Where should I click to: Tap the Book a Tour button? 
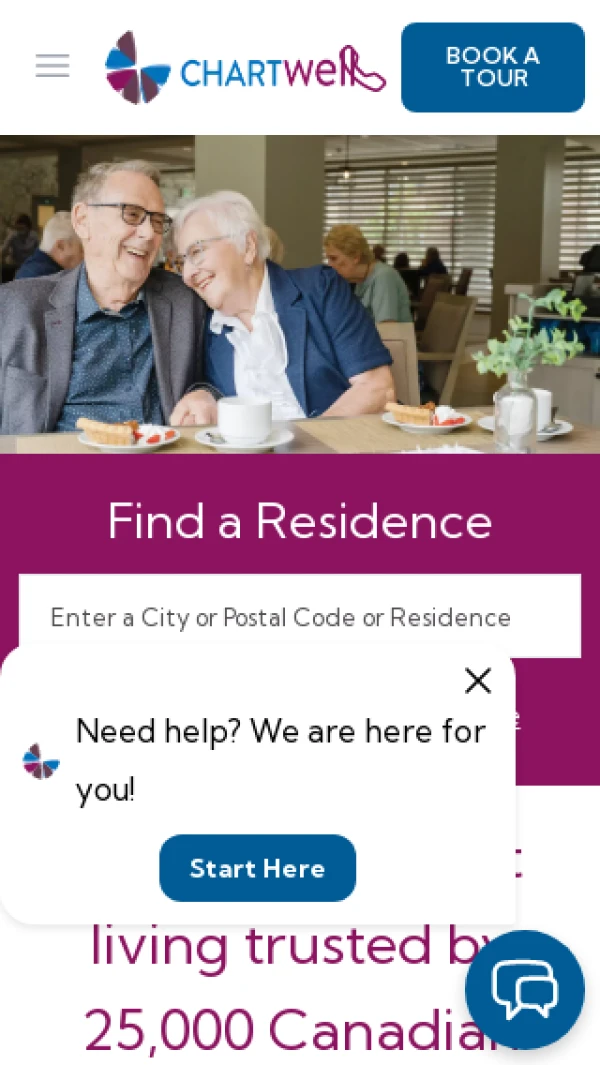coord(492,67)
